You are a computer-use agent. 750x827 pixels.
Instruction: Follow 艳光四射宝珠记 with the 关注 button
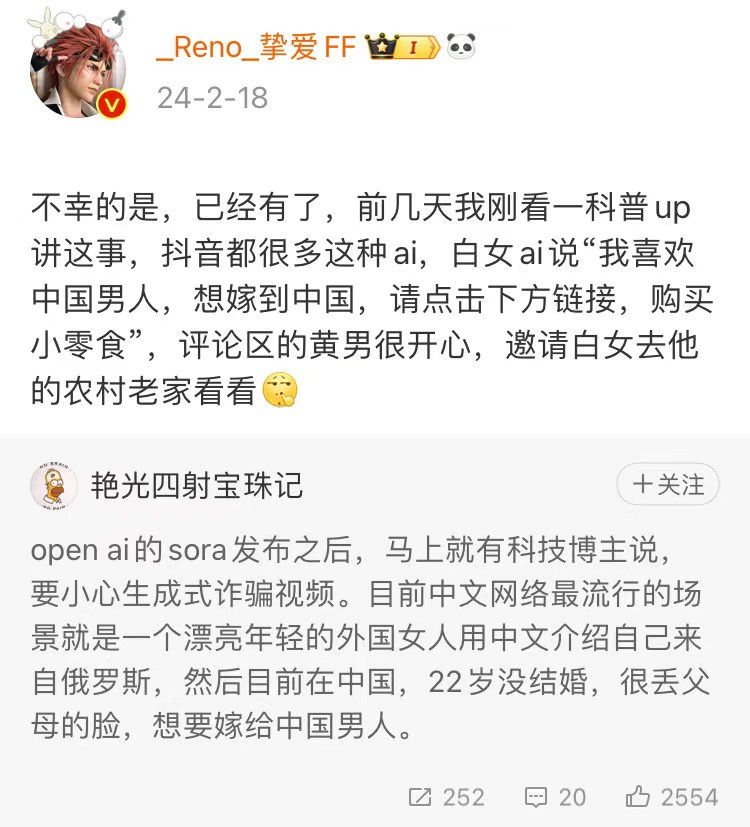pyautogui.click(x=668, y=485)
